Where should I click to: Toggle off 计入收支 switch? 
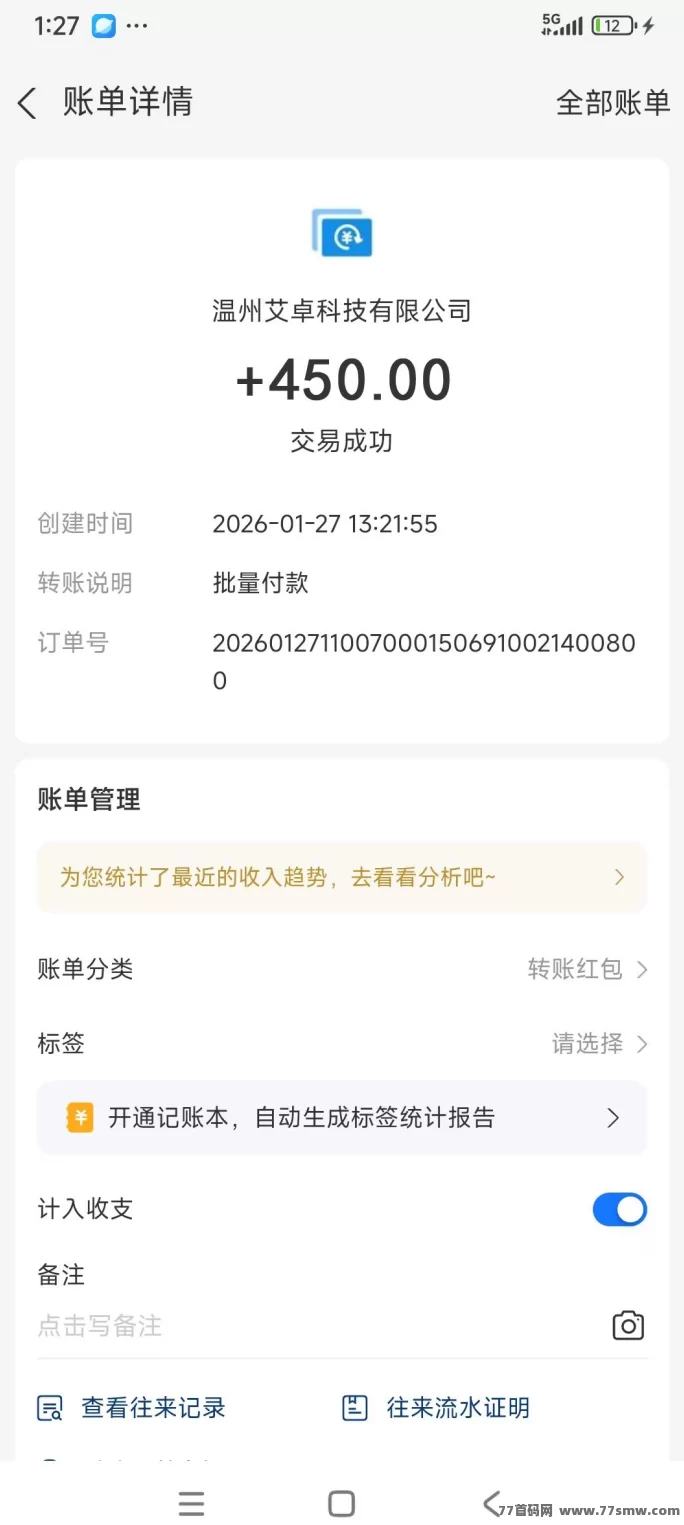pos(619,1209)
